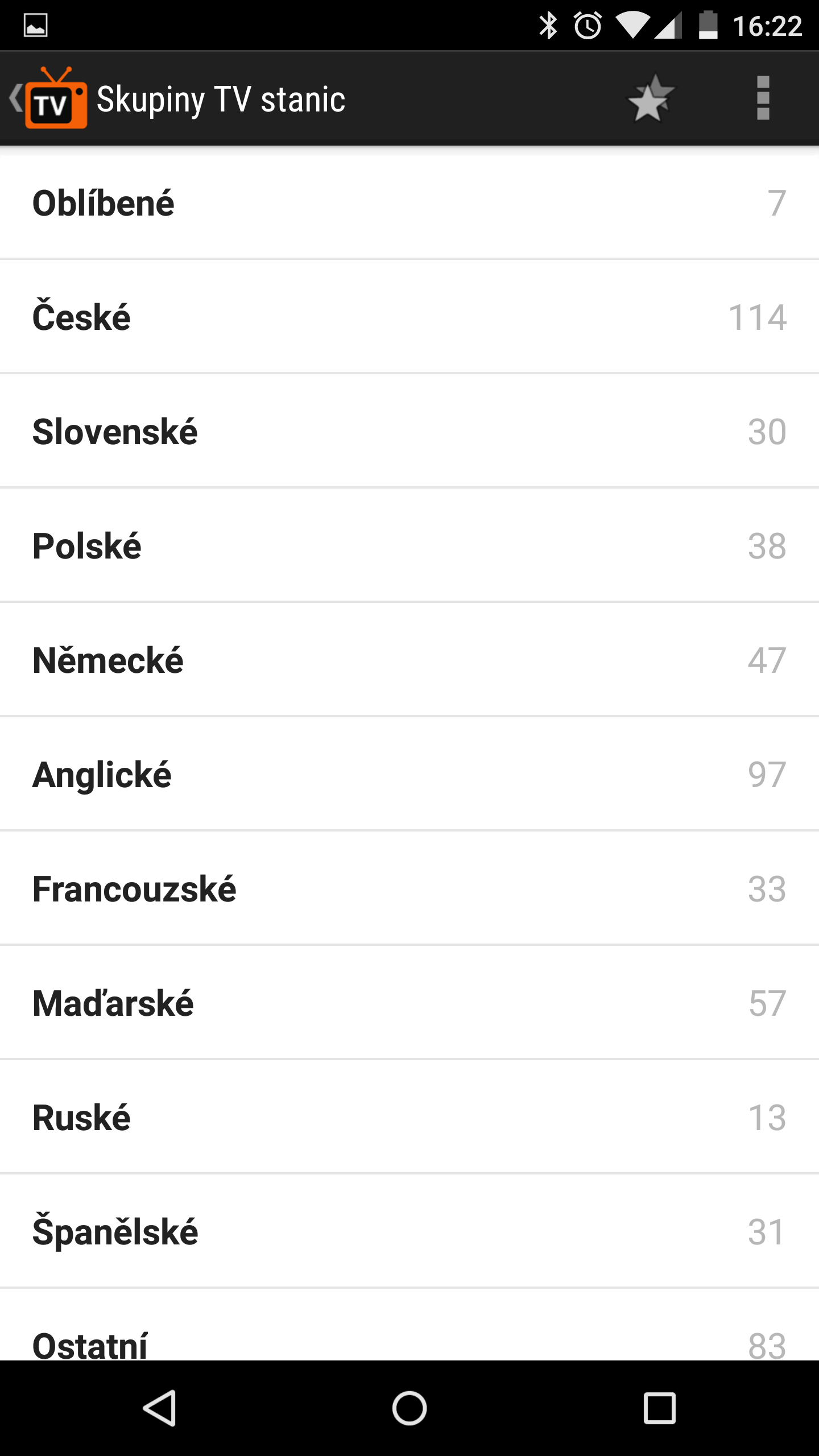819x1456 pixels.
Task: Choose the Ruské group
Action: pyautogui.click(x=409, y=1117)
